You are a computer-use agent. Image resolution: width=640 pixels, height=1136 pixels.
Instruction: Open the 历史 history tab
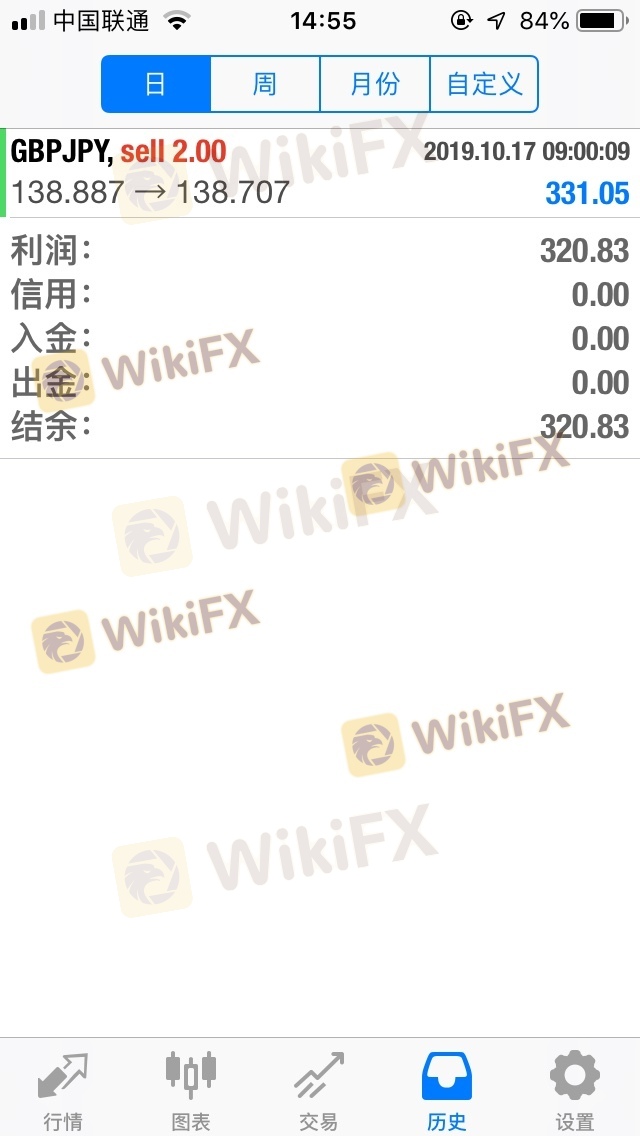pyautogui.click(x=447, y=1090)
